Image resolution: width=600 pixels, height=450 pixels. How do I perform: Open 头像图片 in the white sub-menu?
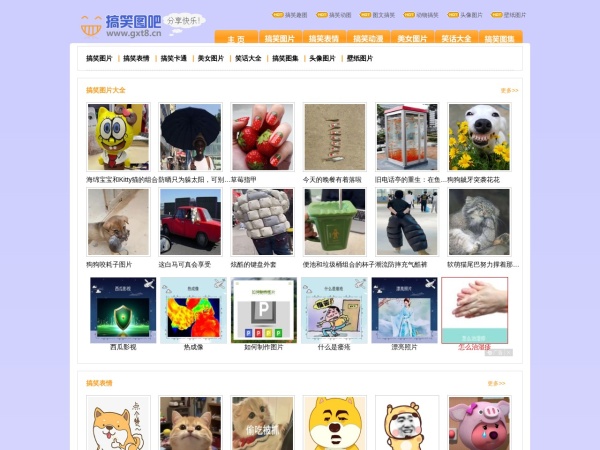(x=322, y=59)
